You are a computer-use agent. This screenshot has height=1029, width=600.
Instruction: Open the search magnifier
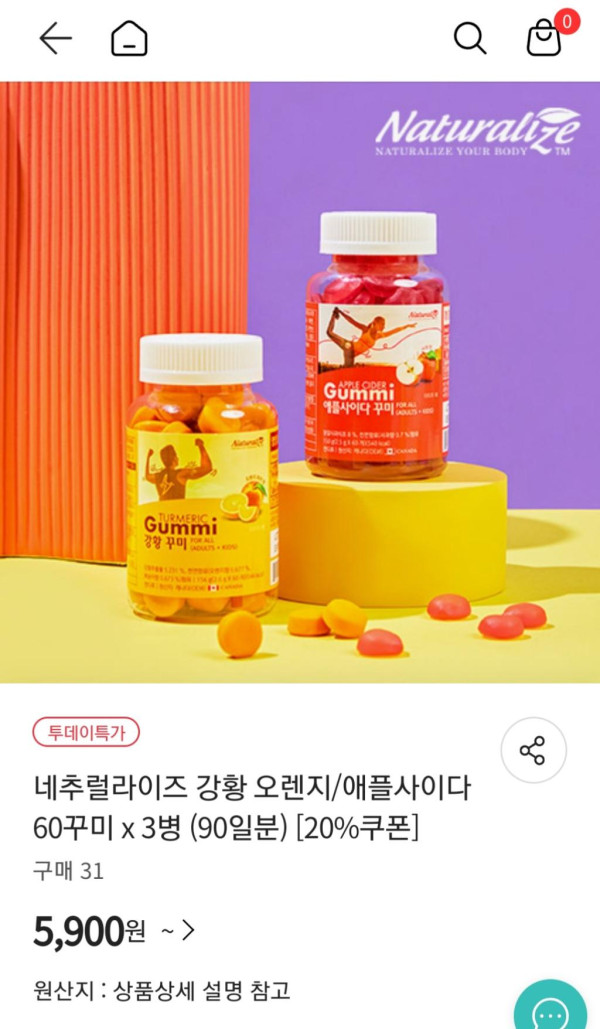[469, 38]
